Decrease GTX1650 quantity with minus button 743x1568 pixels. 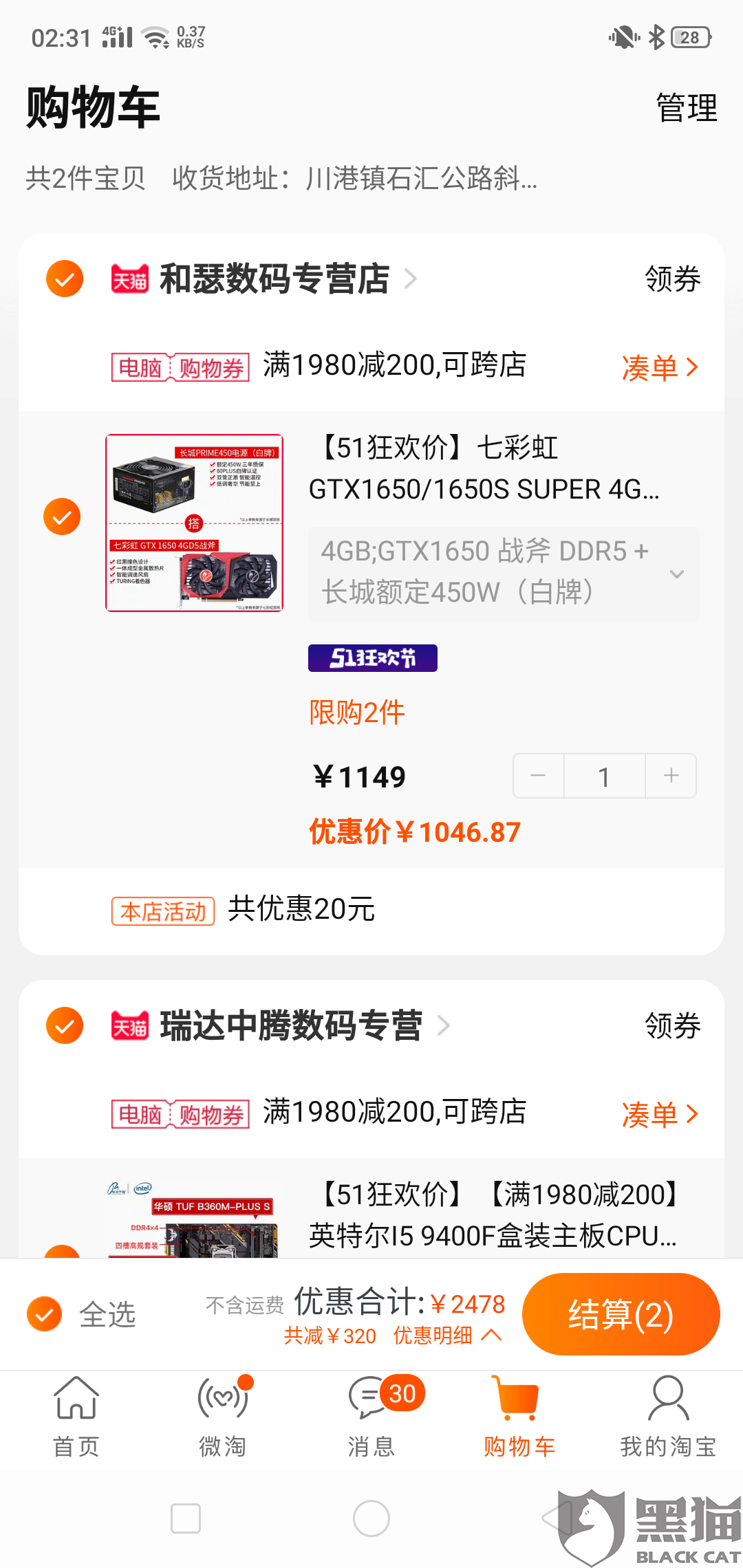538,776
